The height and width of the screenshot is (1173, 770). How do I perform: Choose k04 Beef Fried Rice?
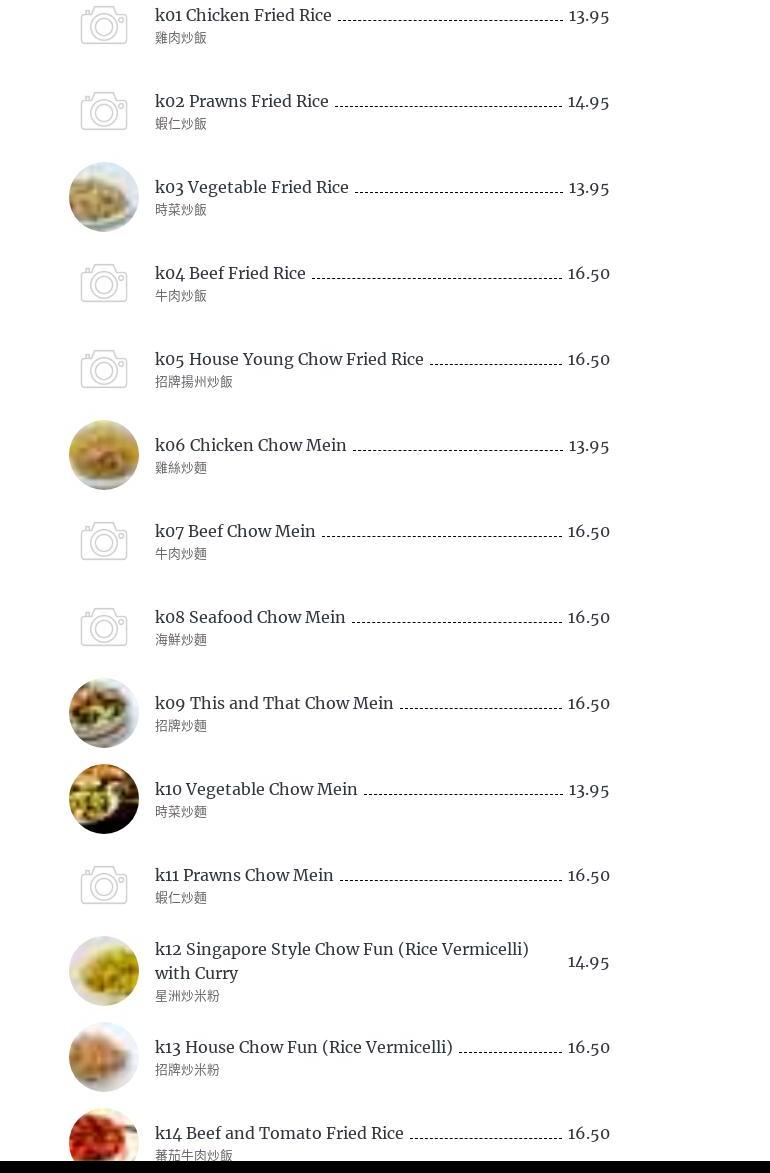tap(230, 274)
